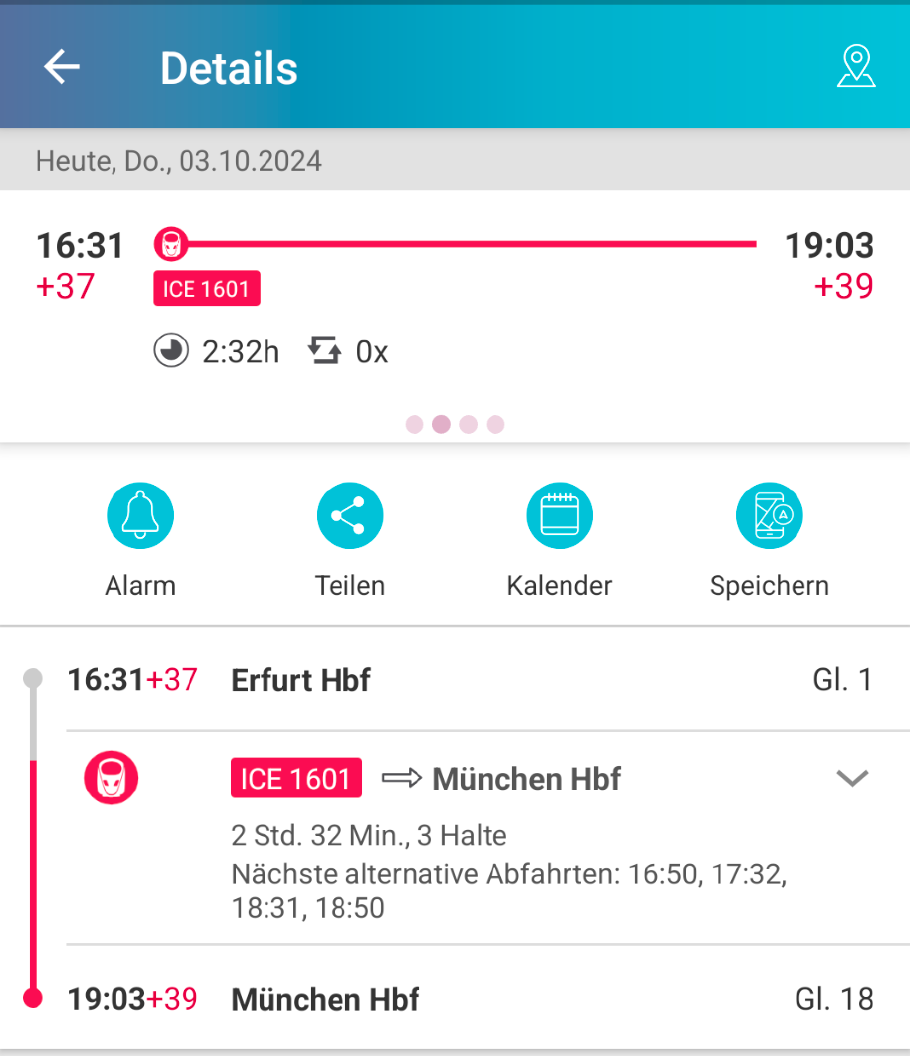Tap the train icon at the journey start

pos(170,240)
